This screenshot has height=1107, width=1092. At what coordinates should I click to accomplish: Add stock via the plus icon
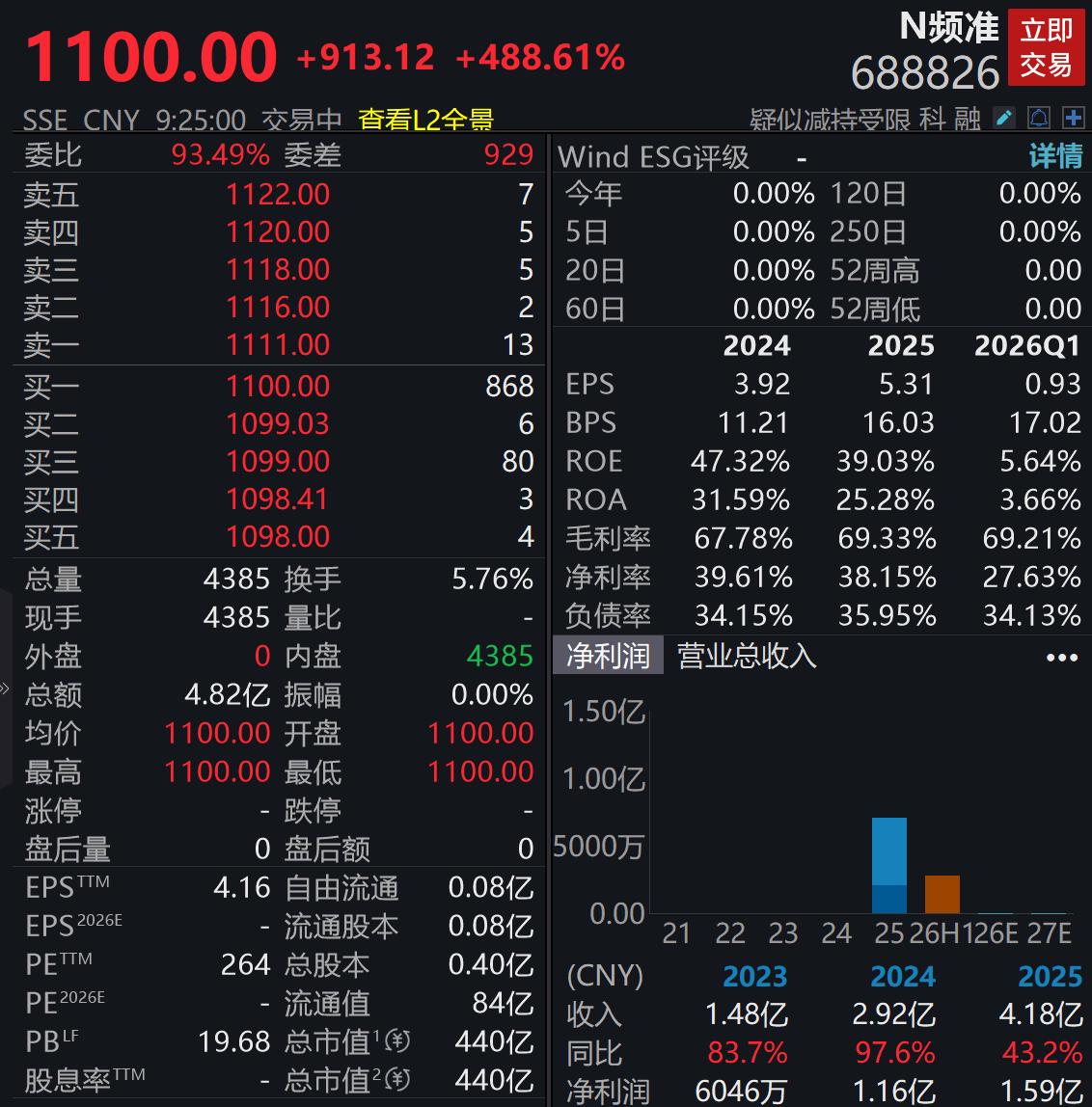[1073, 118]
